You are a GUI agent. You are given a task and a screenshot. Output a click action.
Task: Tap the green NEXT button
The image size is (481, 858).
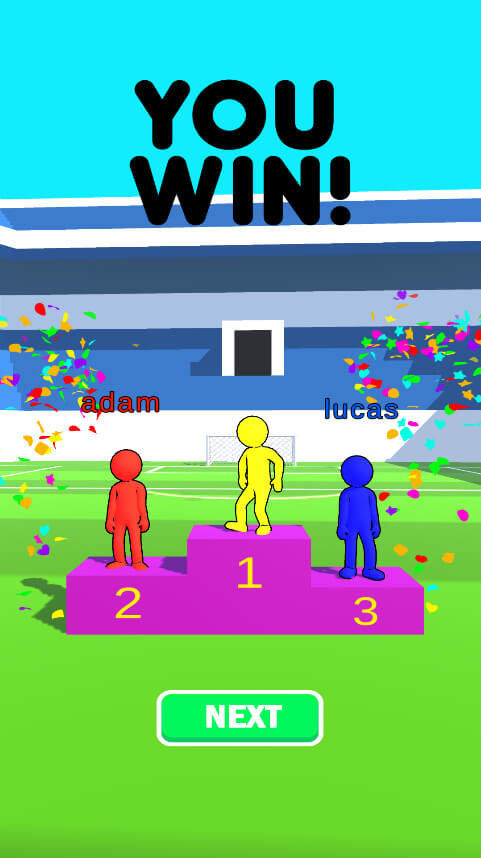tap(240, 718)
